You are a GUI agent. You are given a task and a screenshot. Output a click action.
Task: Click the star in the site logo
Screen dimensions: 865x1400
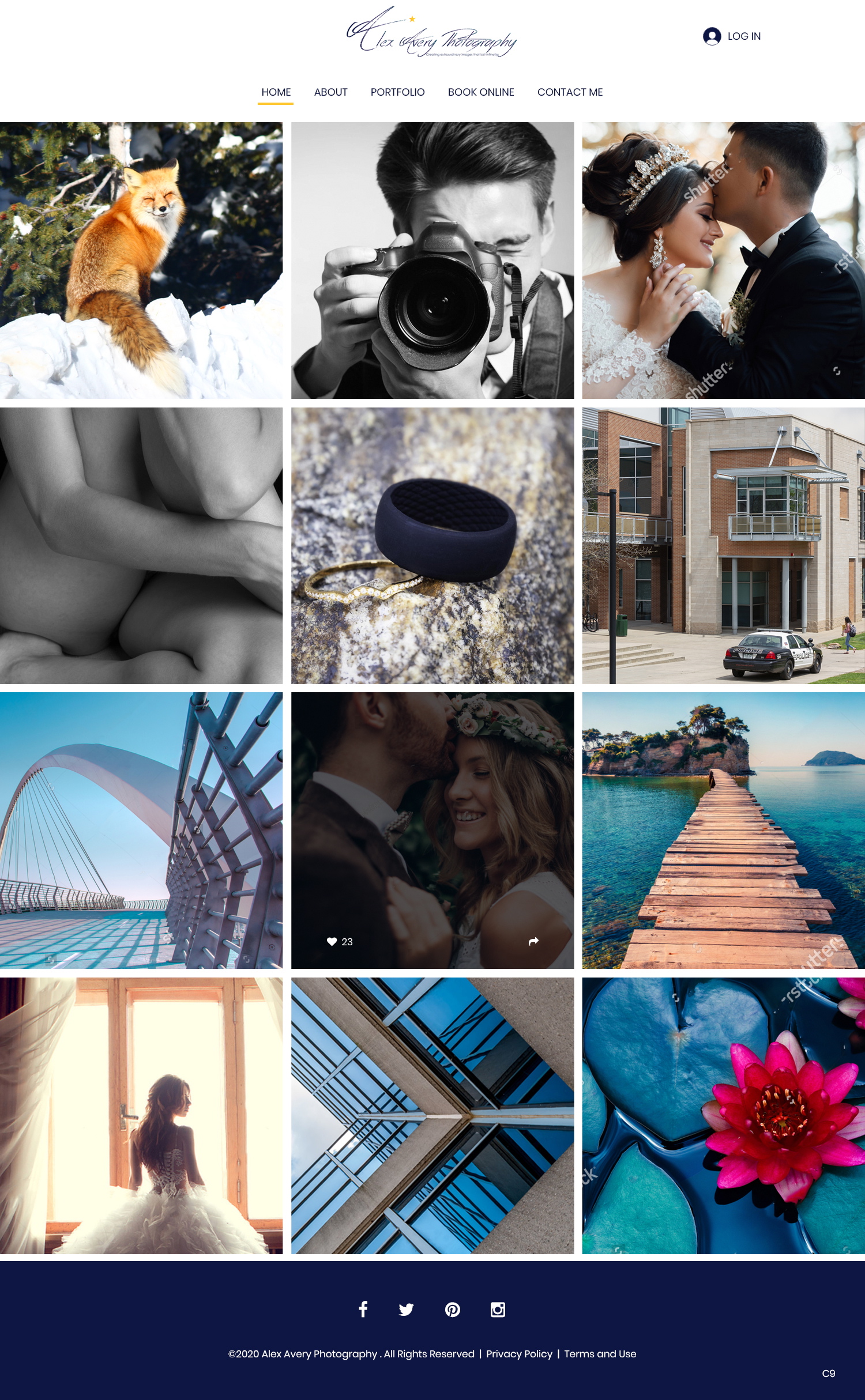413,20
